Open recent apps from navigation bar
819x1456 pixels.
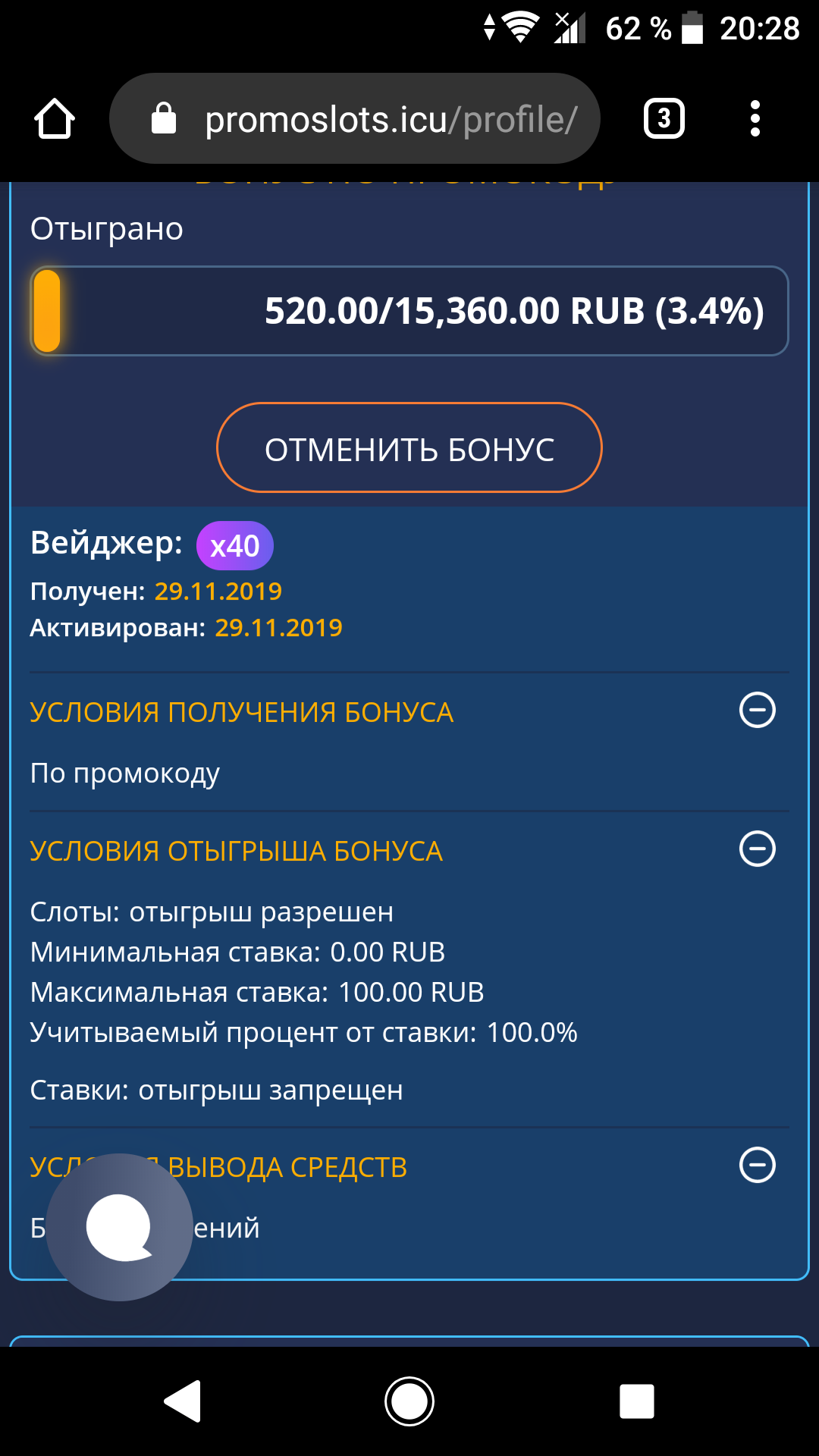point(636,1401)
